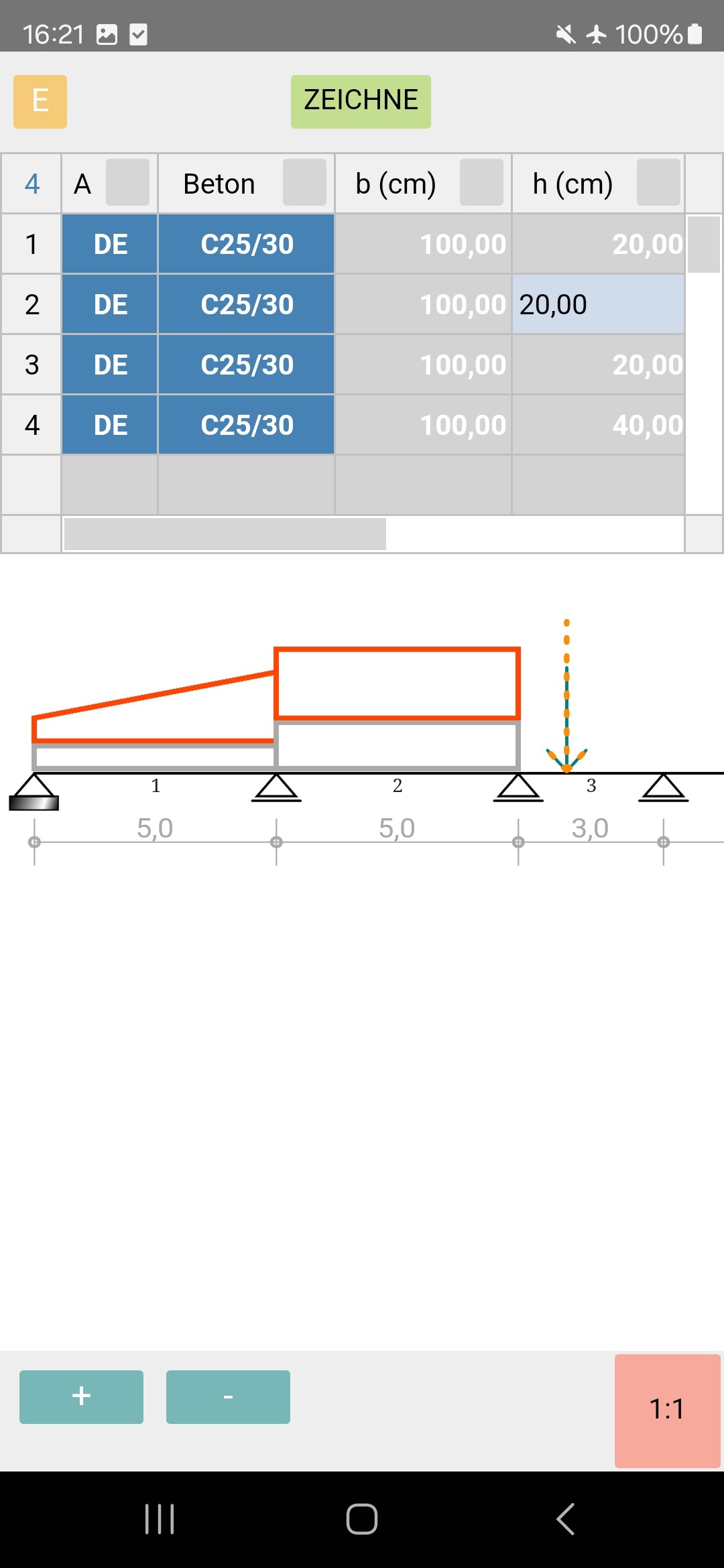Viewport: 724px width, 1568px height.
Task: Tap the table's horizontal scrollbar
Action: pyautogui.click(x=225, y=534)
